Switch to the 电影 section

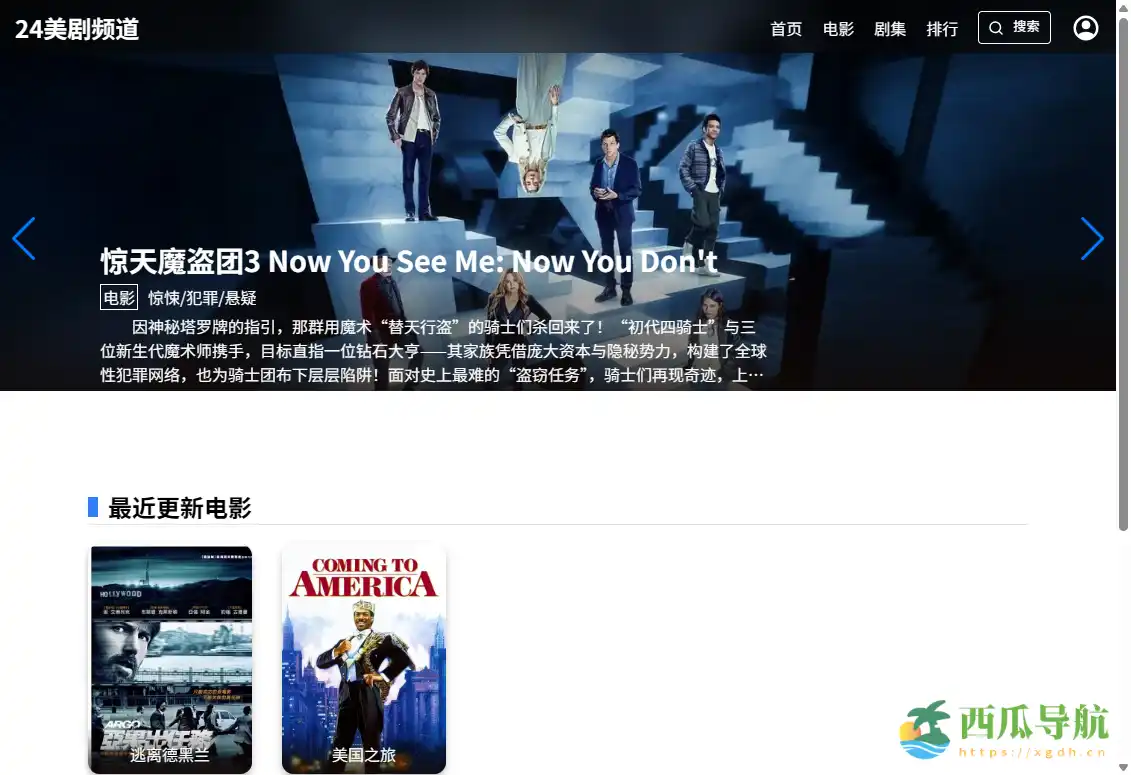click(x=838, y=29)
